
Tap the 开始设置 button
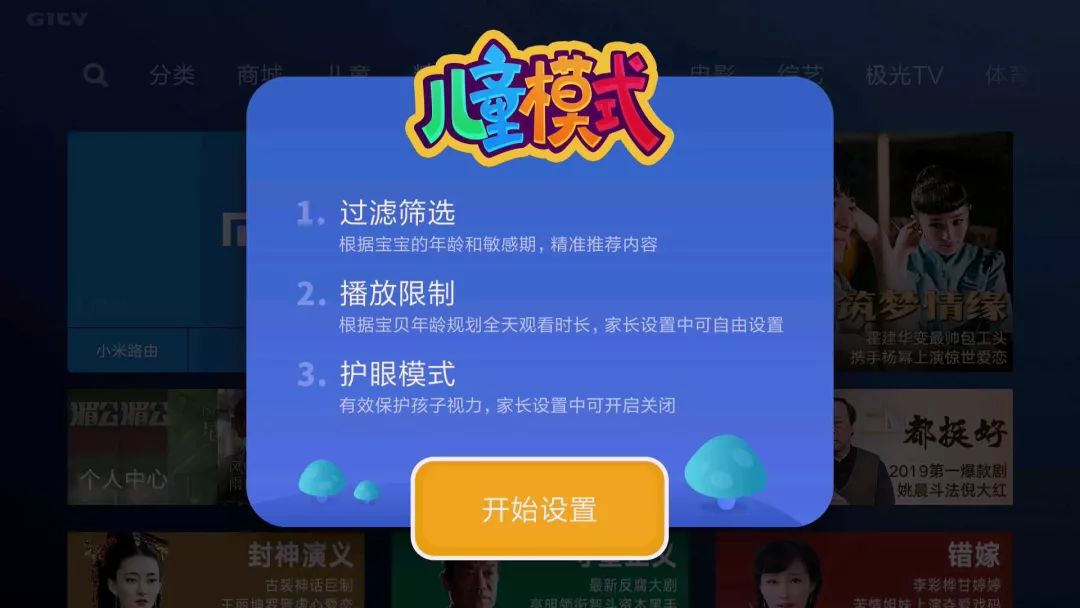tap(539, 509)
